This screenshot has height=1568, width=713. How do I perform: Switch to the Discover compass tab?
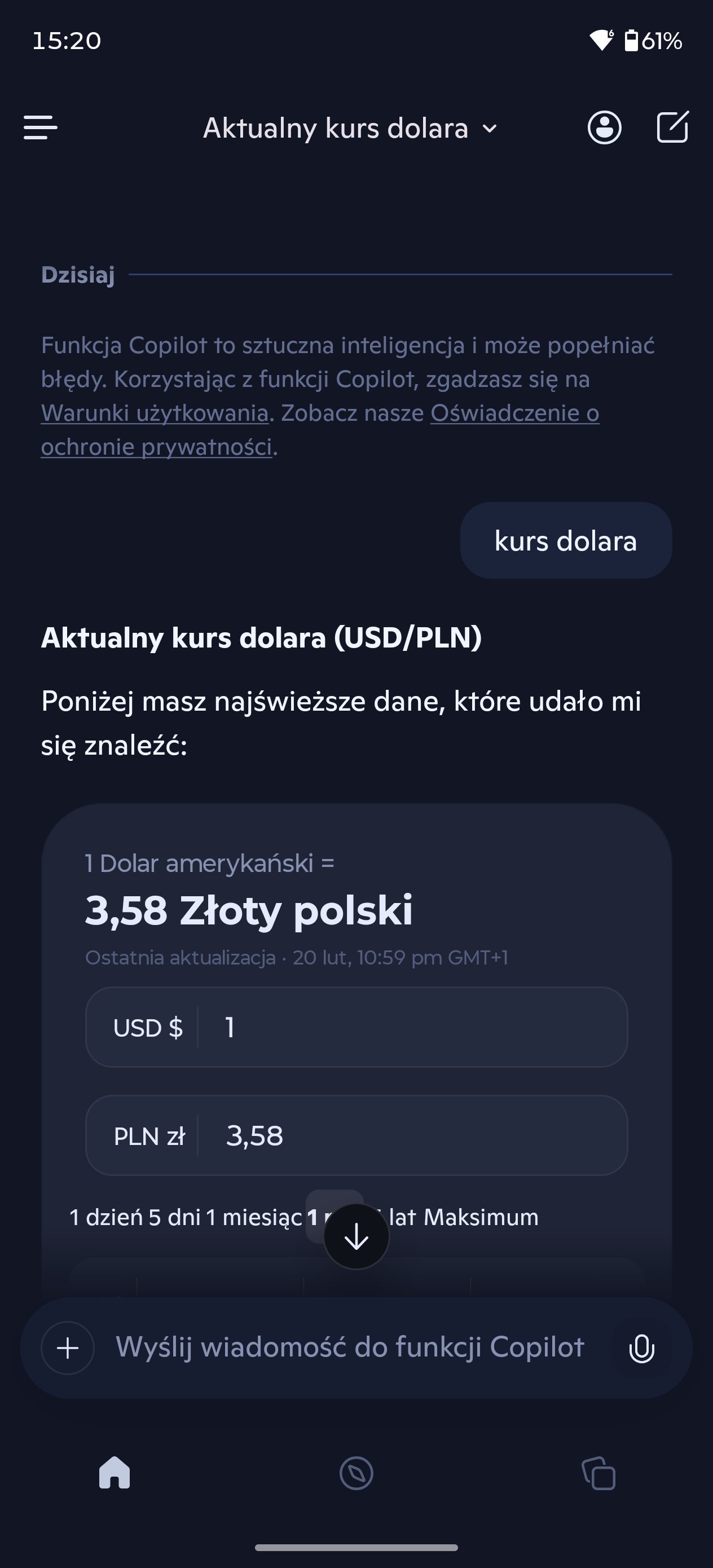click(356, 1474)
